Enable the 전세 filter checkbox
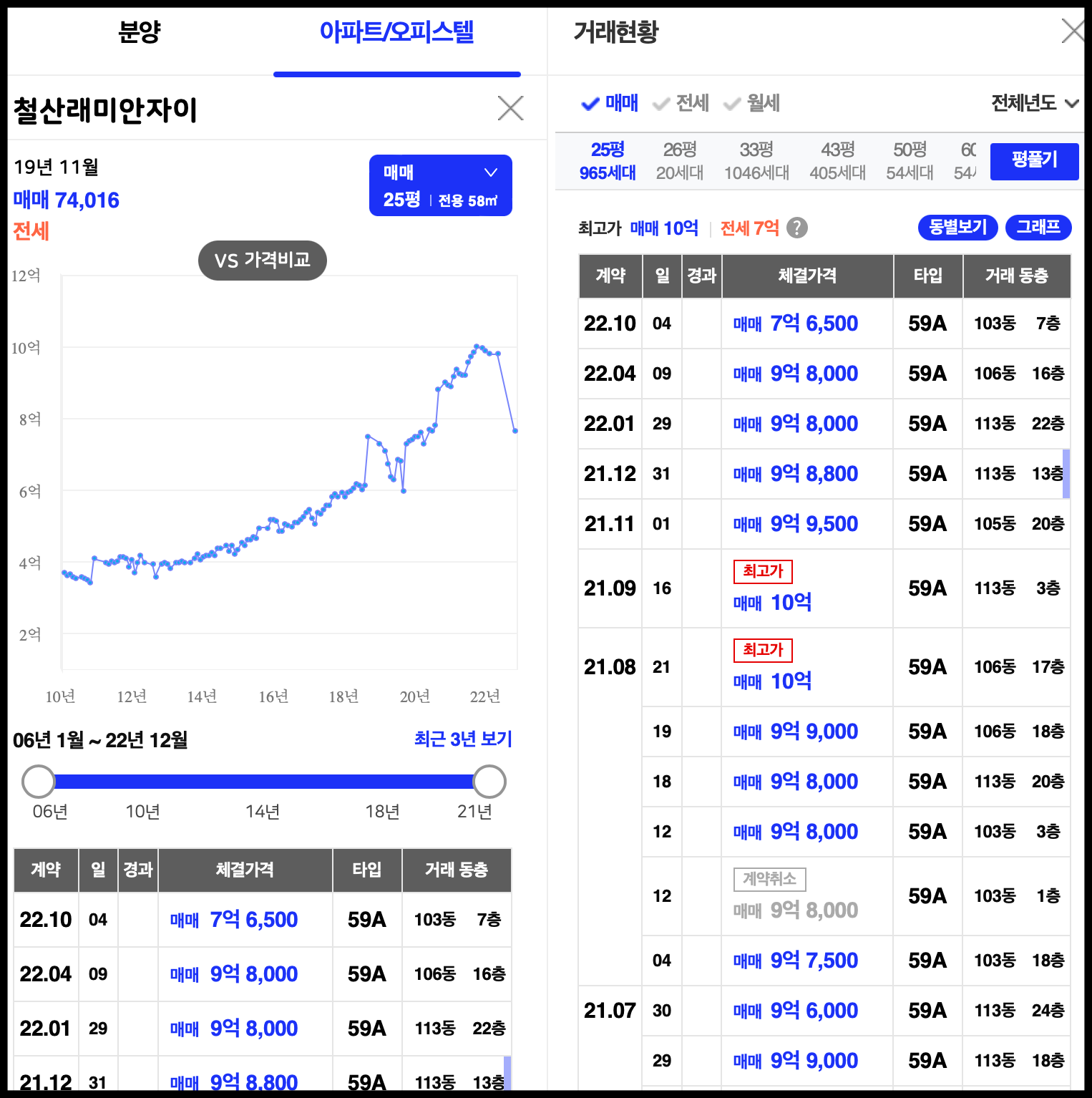Screen dimensions: 1092x1098 (x=681, y=104)
